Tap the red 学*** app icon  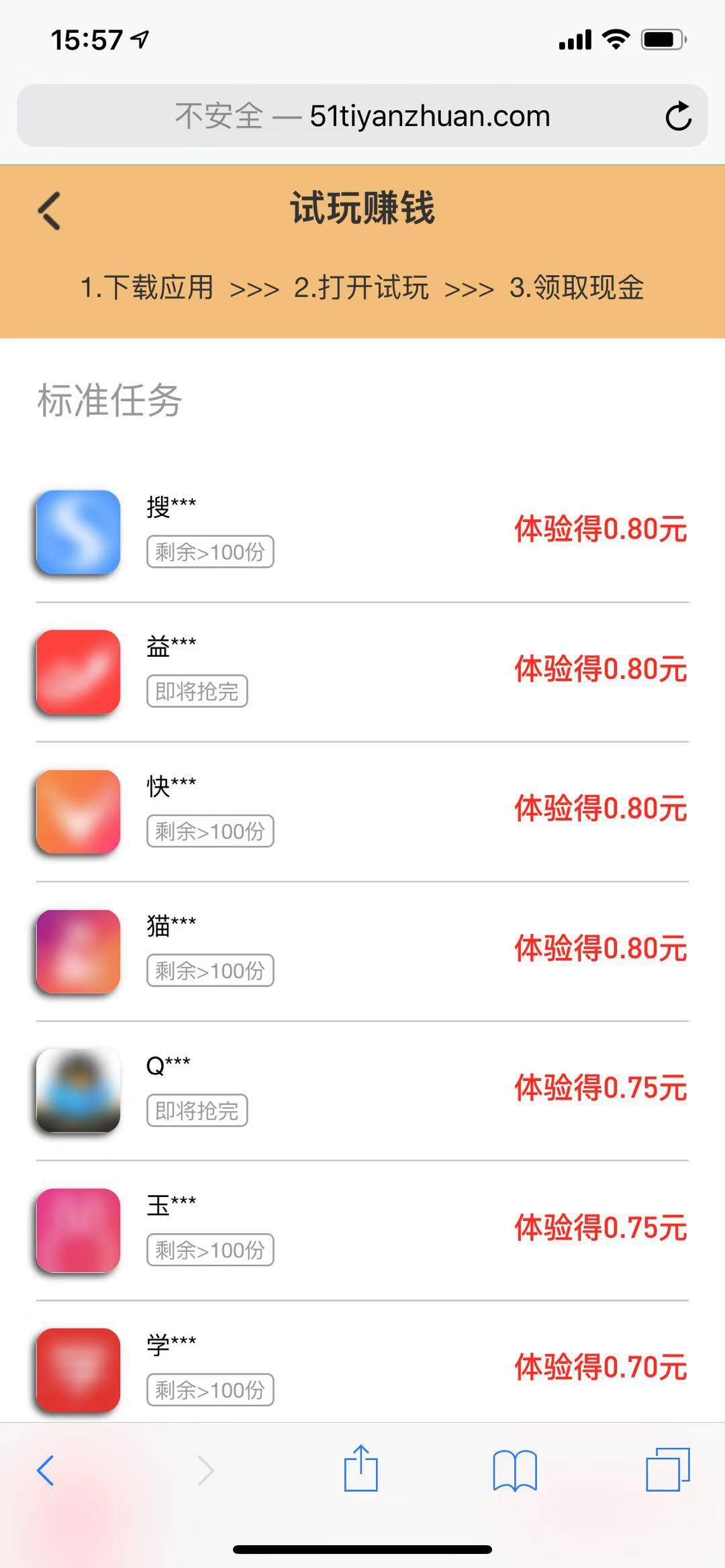pyautogui.click(x=77, y=1371)
